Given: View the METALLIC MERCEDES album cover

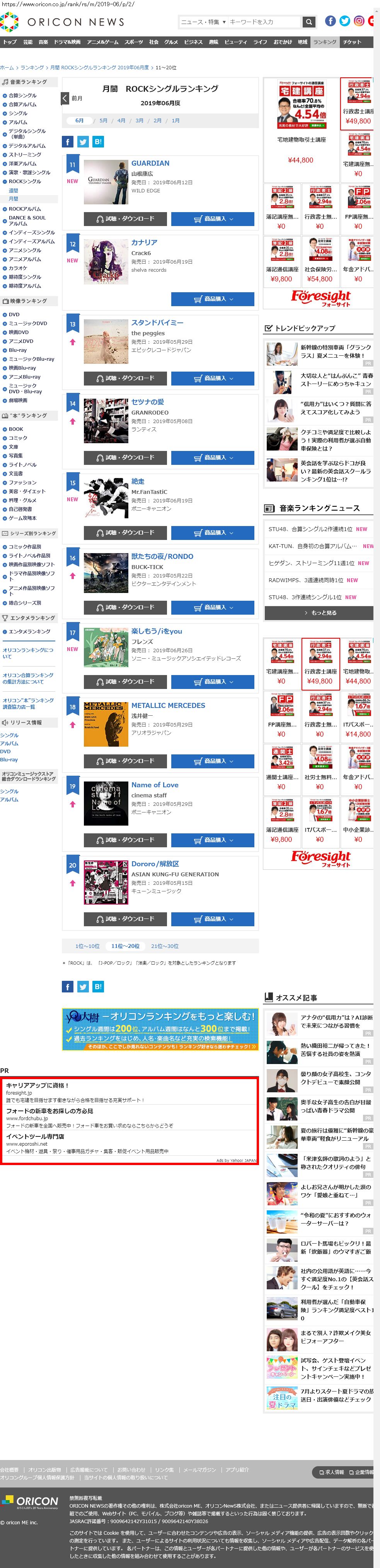Looking at the screenshot, I should [x=106, y=724].
